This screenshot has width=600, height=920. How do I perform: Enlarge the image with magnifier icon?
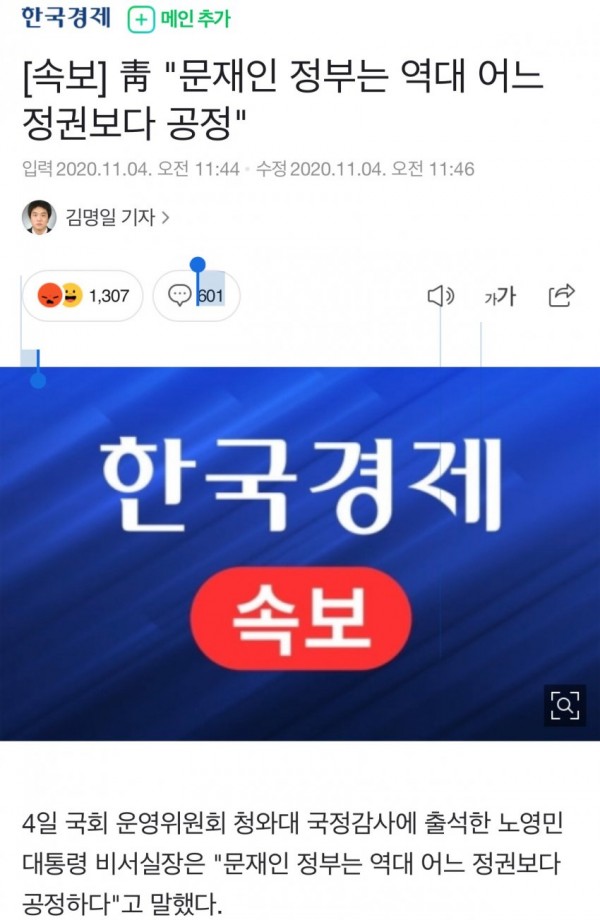[565, 706]
